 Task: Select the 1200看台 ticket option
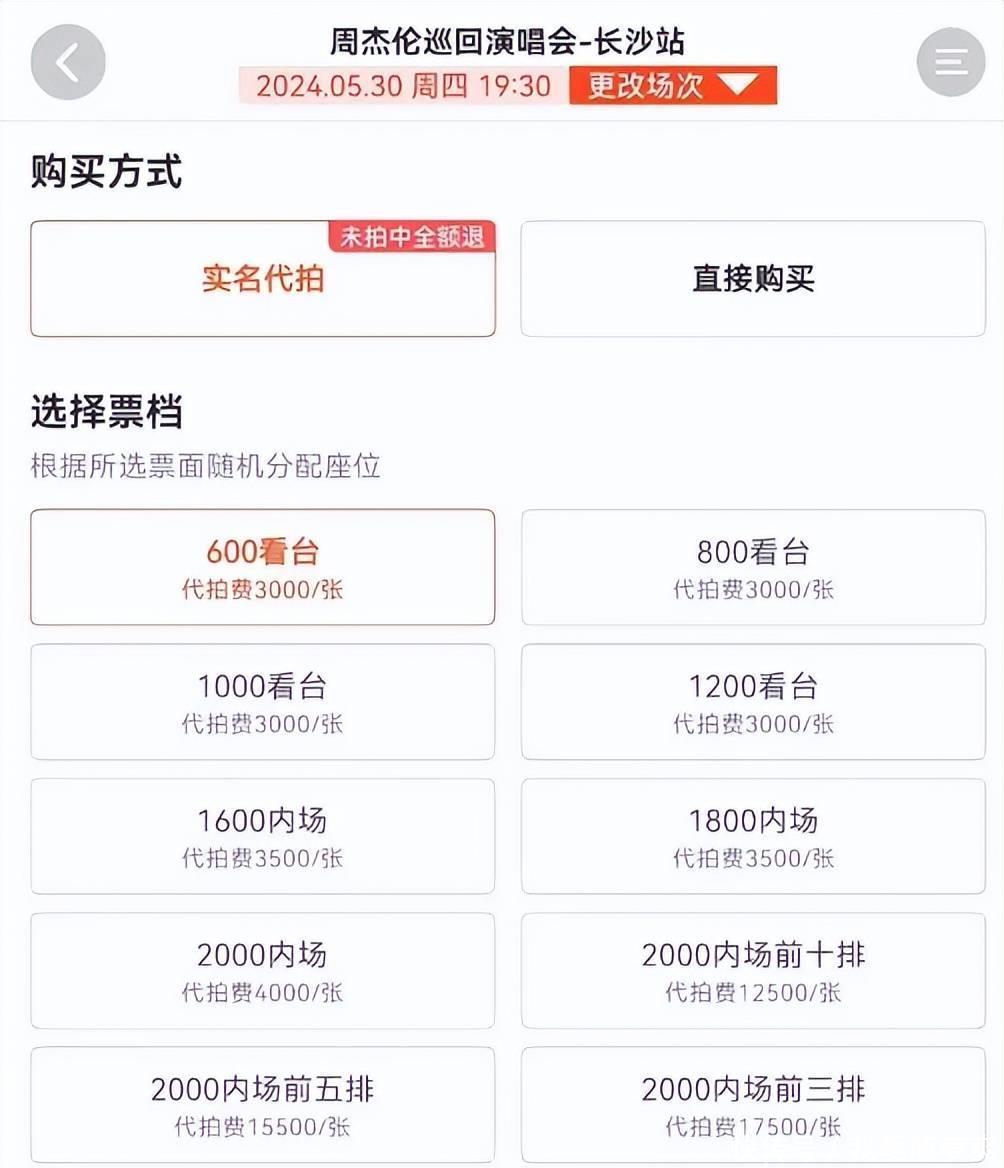point(753,701)
